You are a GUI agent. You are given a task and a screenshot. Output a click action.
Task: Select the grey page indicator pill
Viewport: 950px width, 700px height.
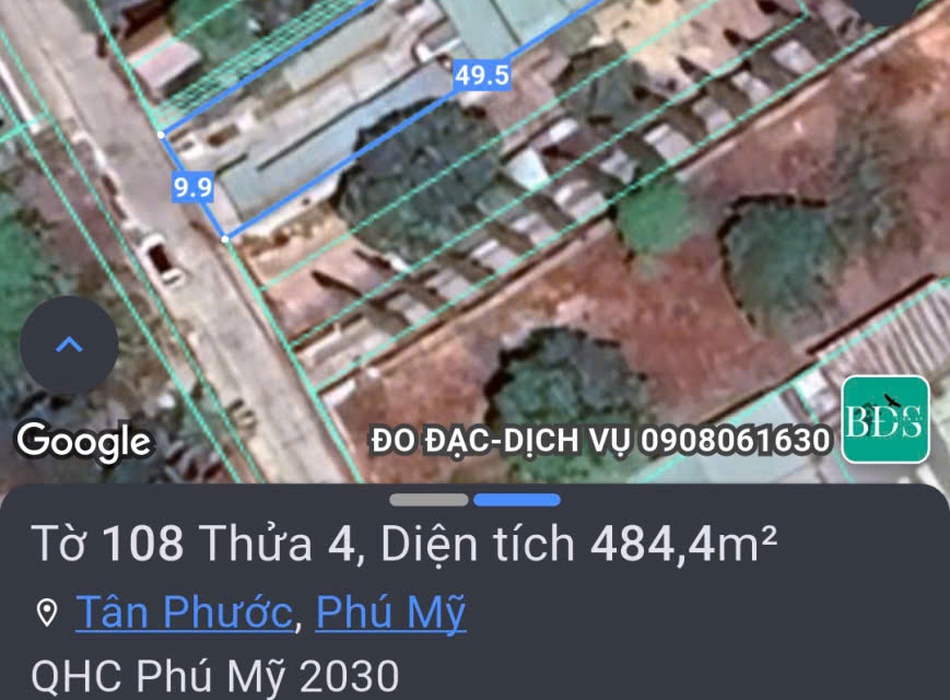tap(429, 500)
